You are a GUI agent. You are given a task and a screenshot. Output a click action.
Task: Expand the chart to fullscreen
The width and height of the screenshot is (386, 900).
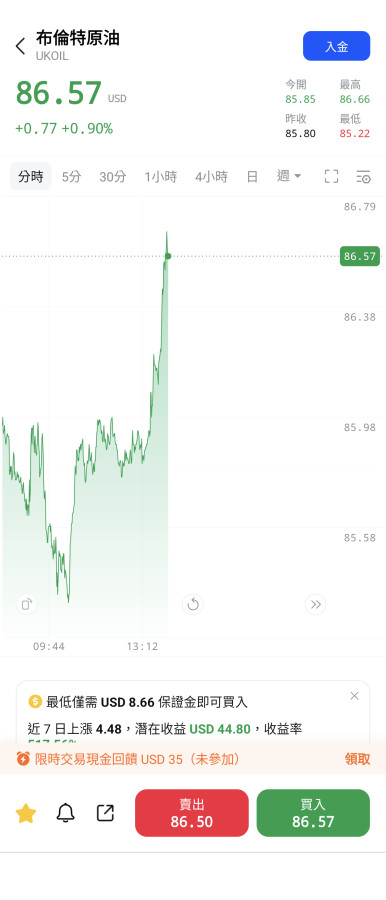(x=331, y=176)
